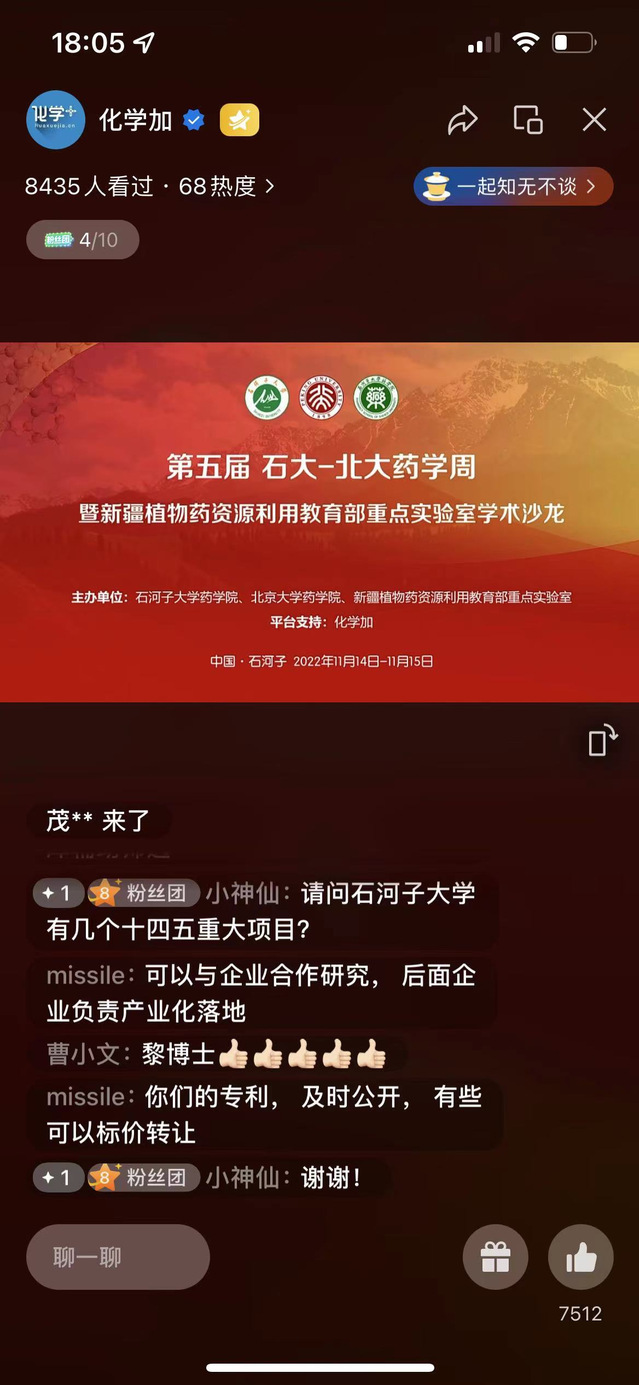Share this live stream
639x1385 pixels.
(x=463, y=121)
